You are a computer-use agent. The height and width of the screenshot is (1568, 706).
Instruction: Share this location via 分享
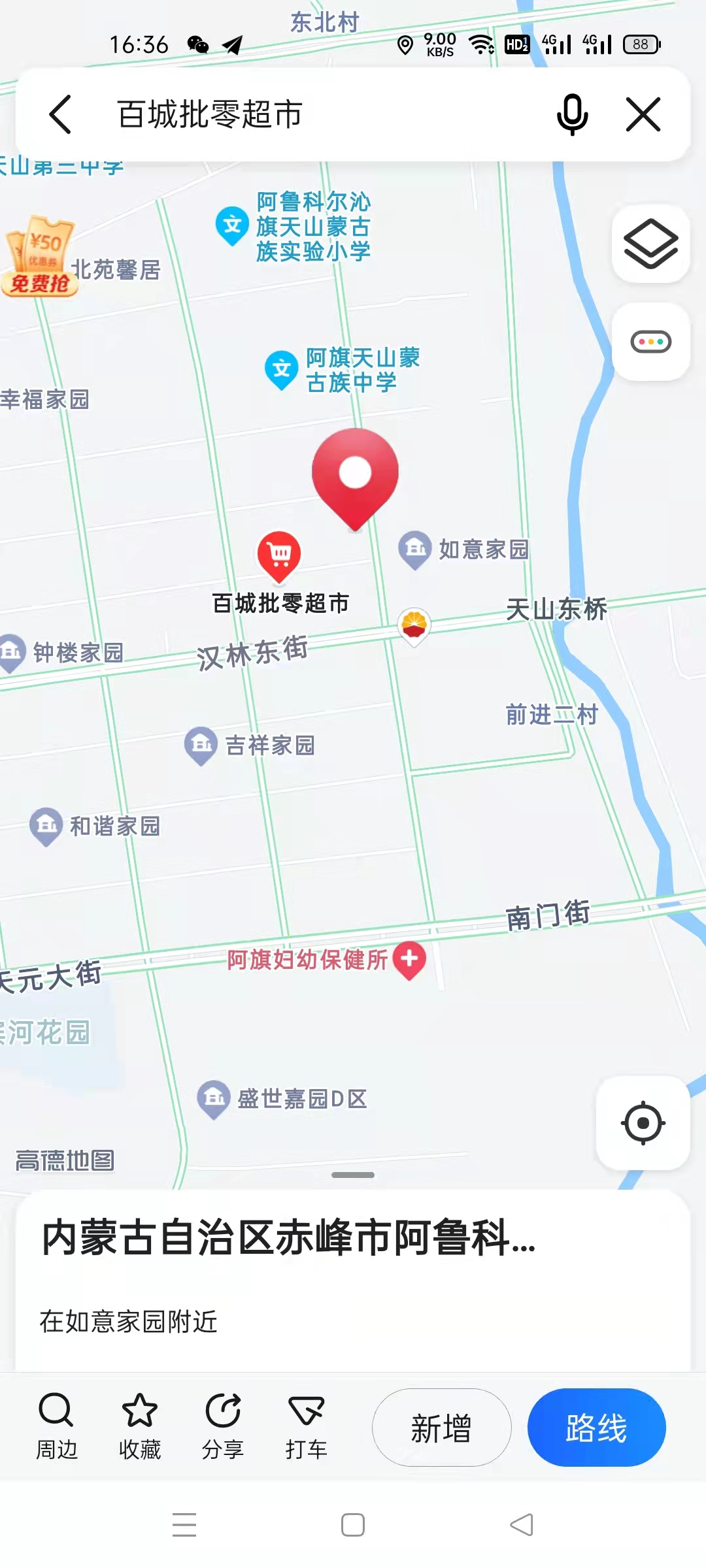[x=222, y=1427]
